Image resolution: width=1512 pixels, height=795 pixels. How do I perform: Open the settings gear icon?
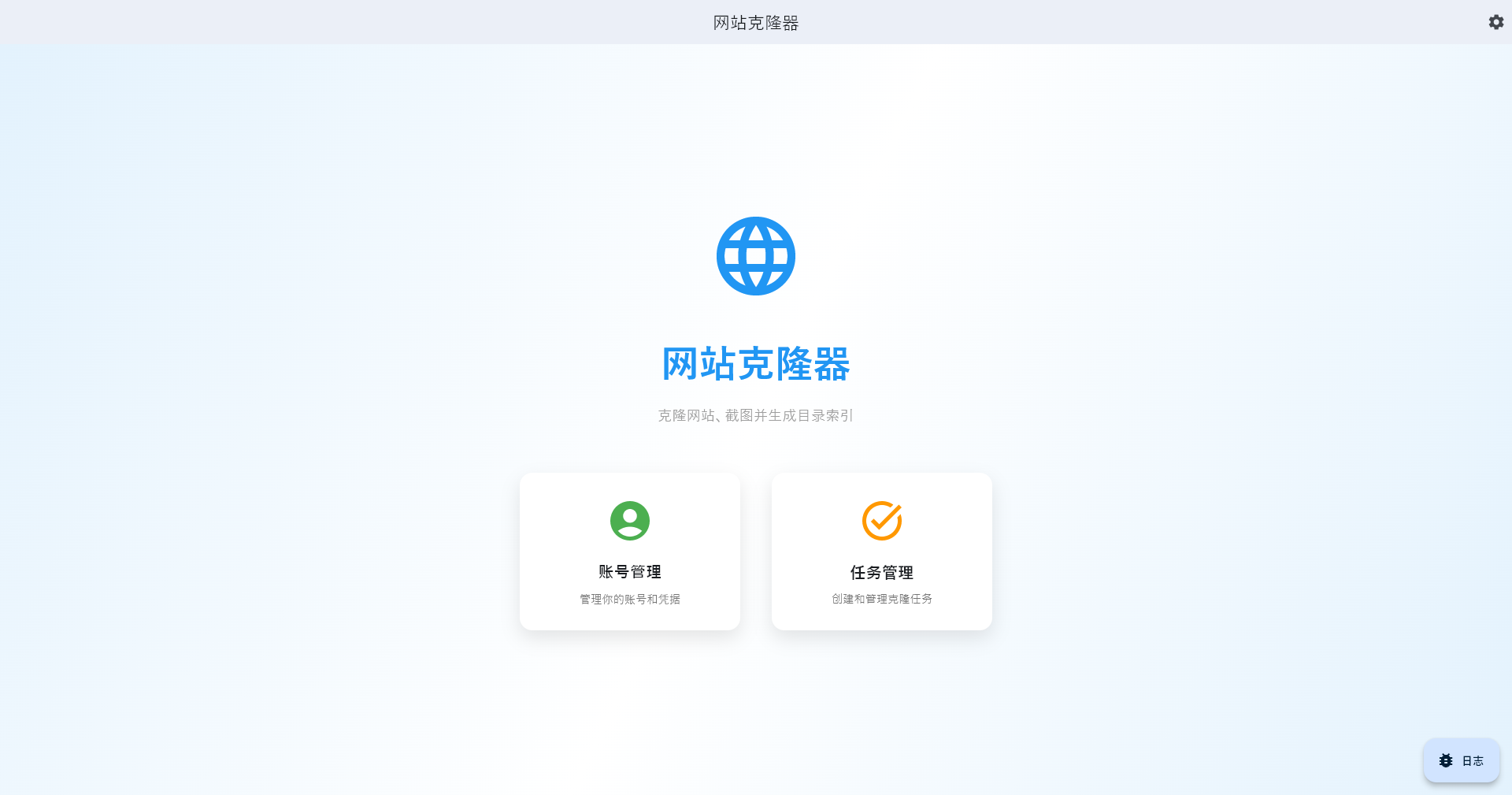click(x=1495, y=22)
